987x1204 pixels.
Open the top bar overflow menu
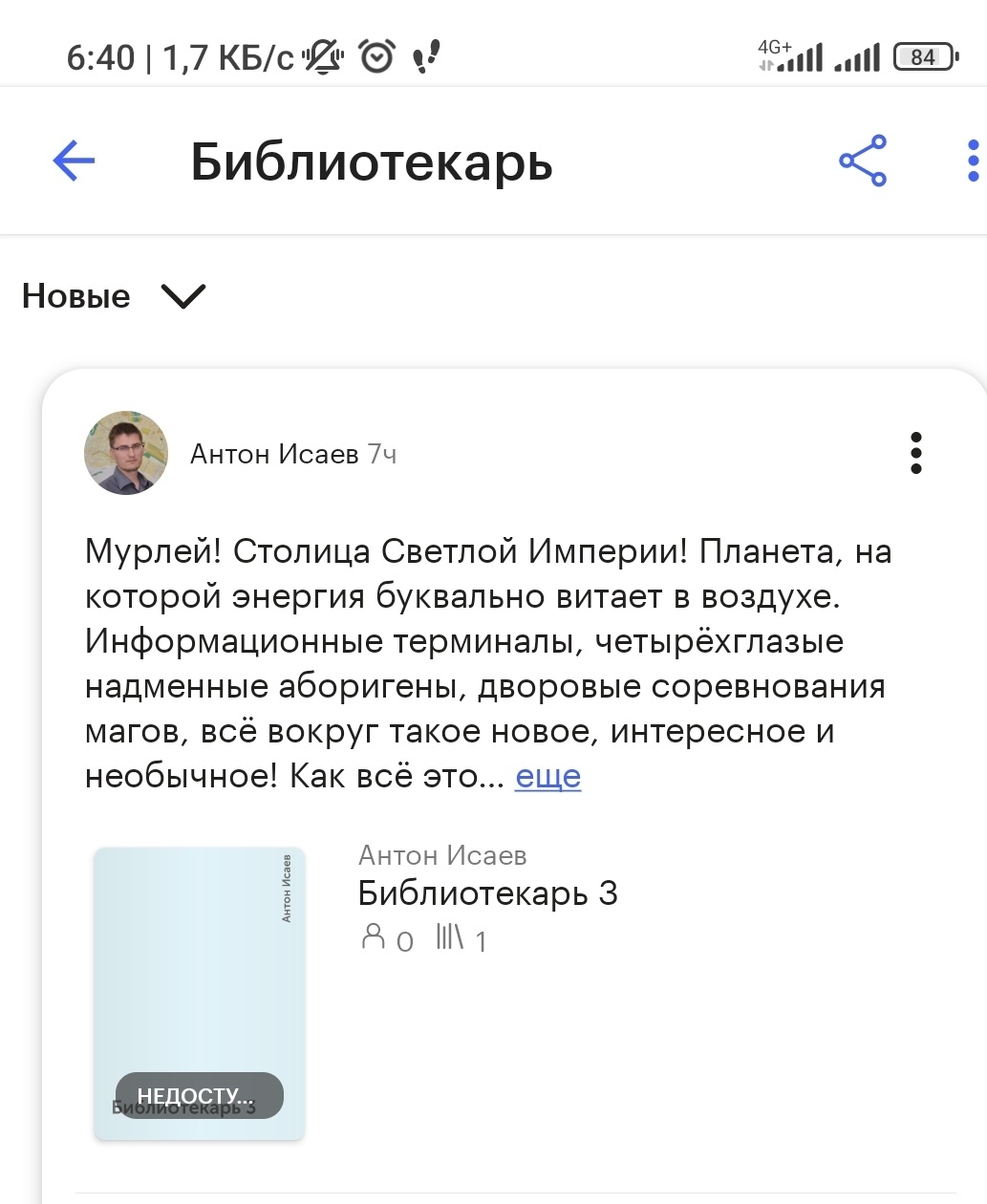[x=972, y=161]
